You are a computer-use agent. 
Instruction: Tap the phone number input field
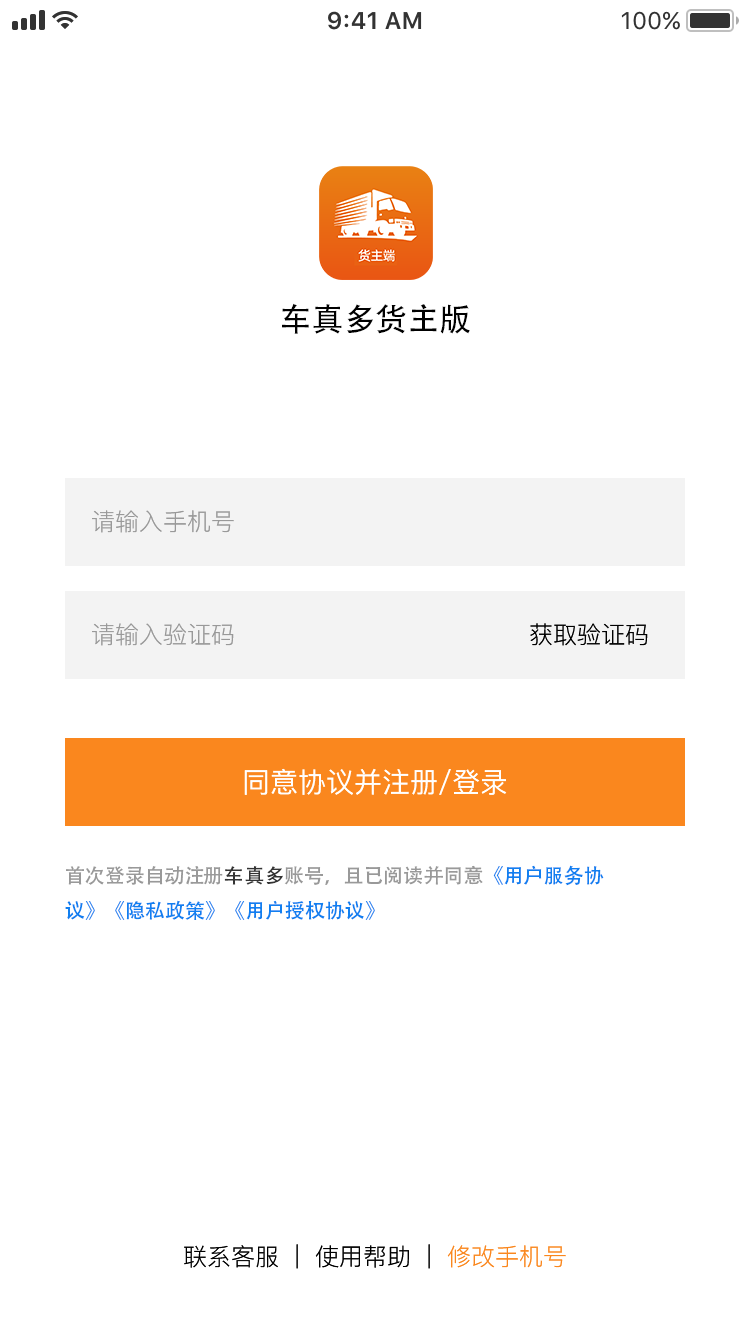click(x=375, y=522)
